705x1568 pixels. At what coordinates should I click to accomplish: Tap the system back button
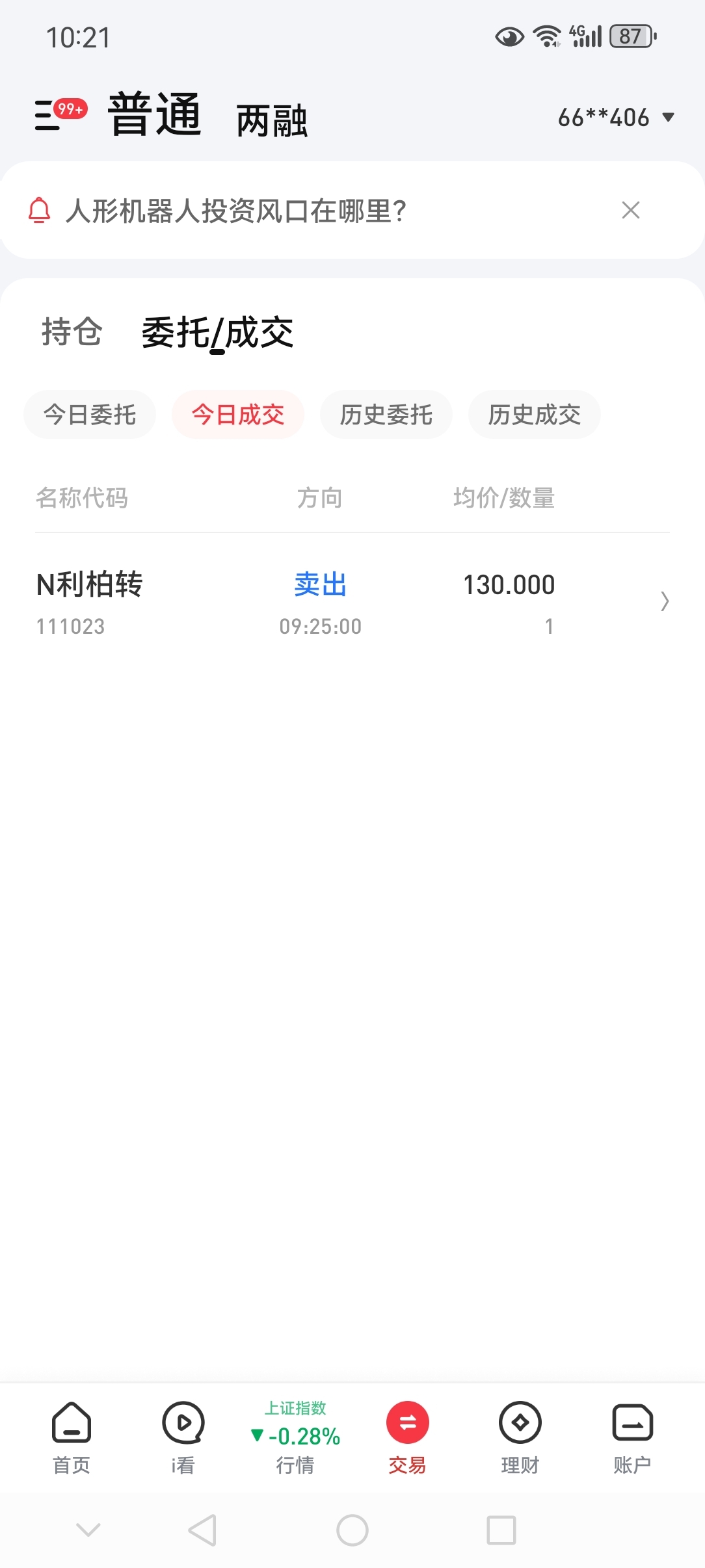pyautogui.click(x=202, y=1530)
